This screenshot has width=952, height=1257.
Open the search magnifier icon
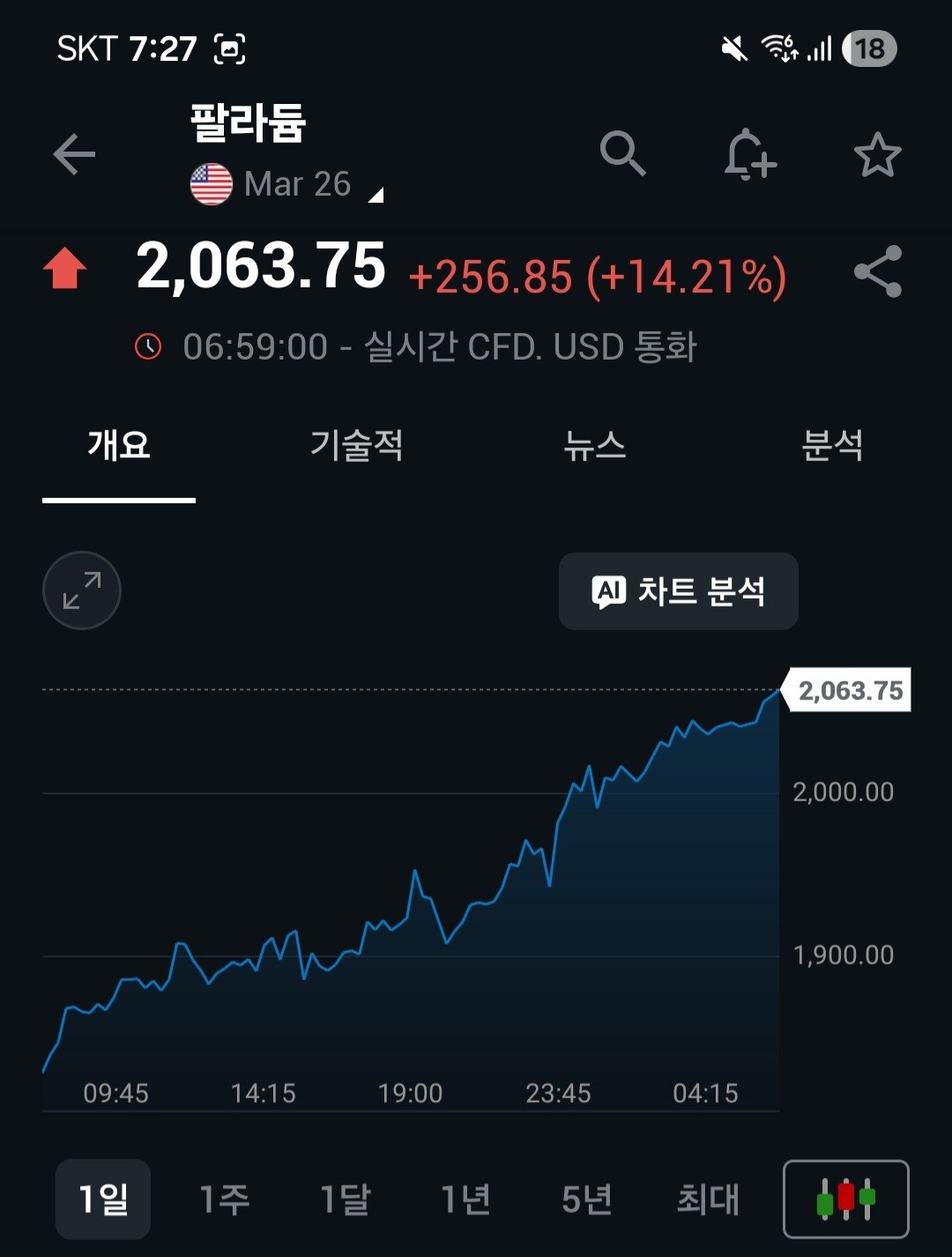coord(622,154)
